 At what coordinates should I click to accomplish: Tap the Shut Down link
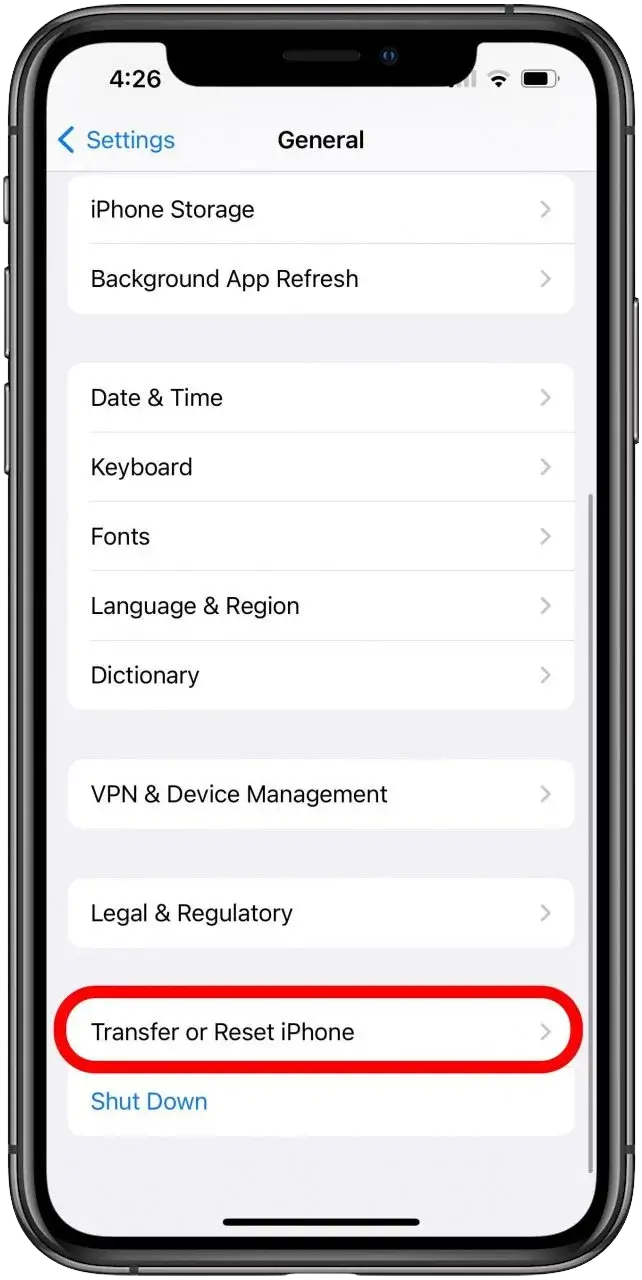(x=149, y=1101)
